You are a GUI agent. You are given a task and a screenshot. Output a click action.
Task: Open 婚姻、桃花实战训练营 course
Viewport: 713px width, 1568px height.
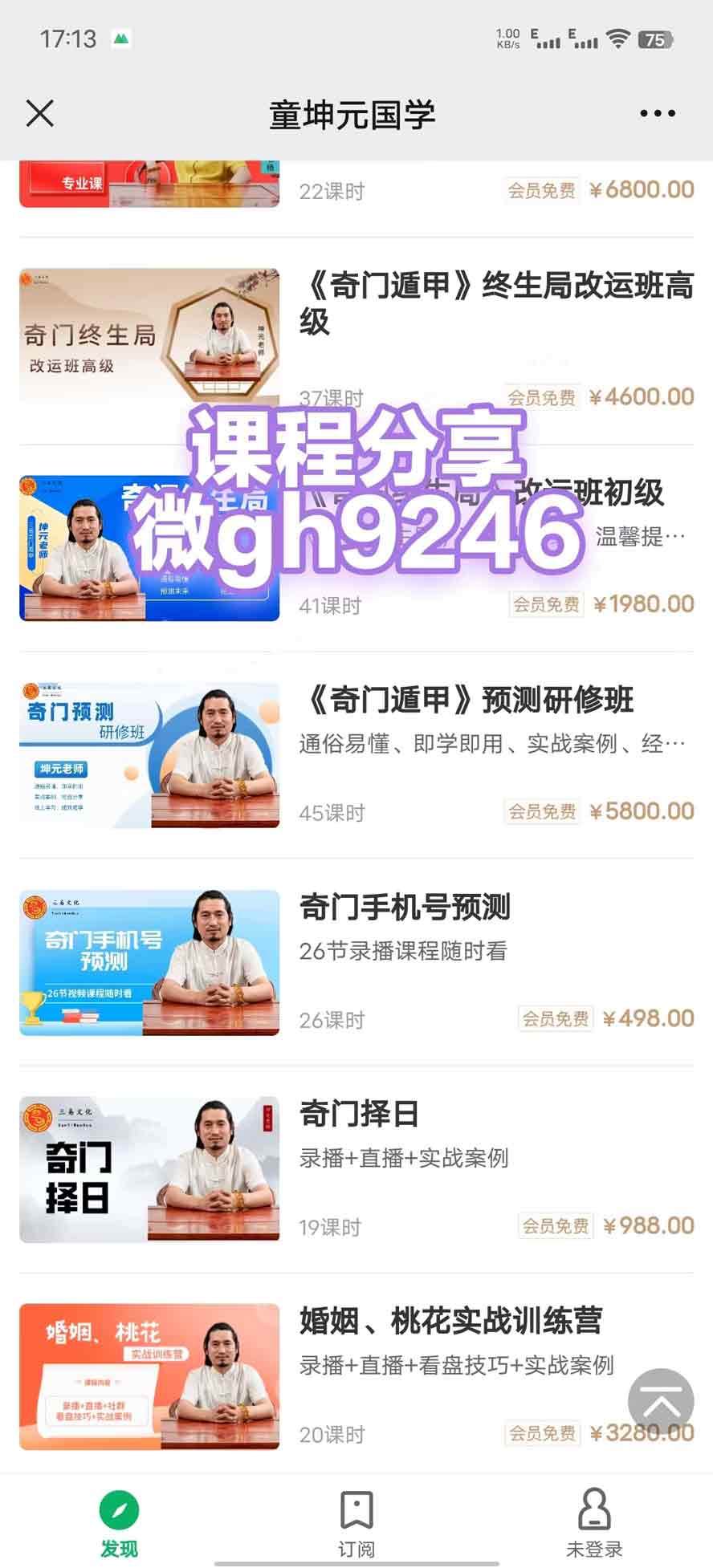450,1322
